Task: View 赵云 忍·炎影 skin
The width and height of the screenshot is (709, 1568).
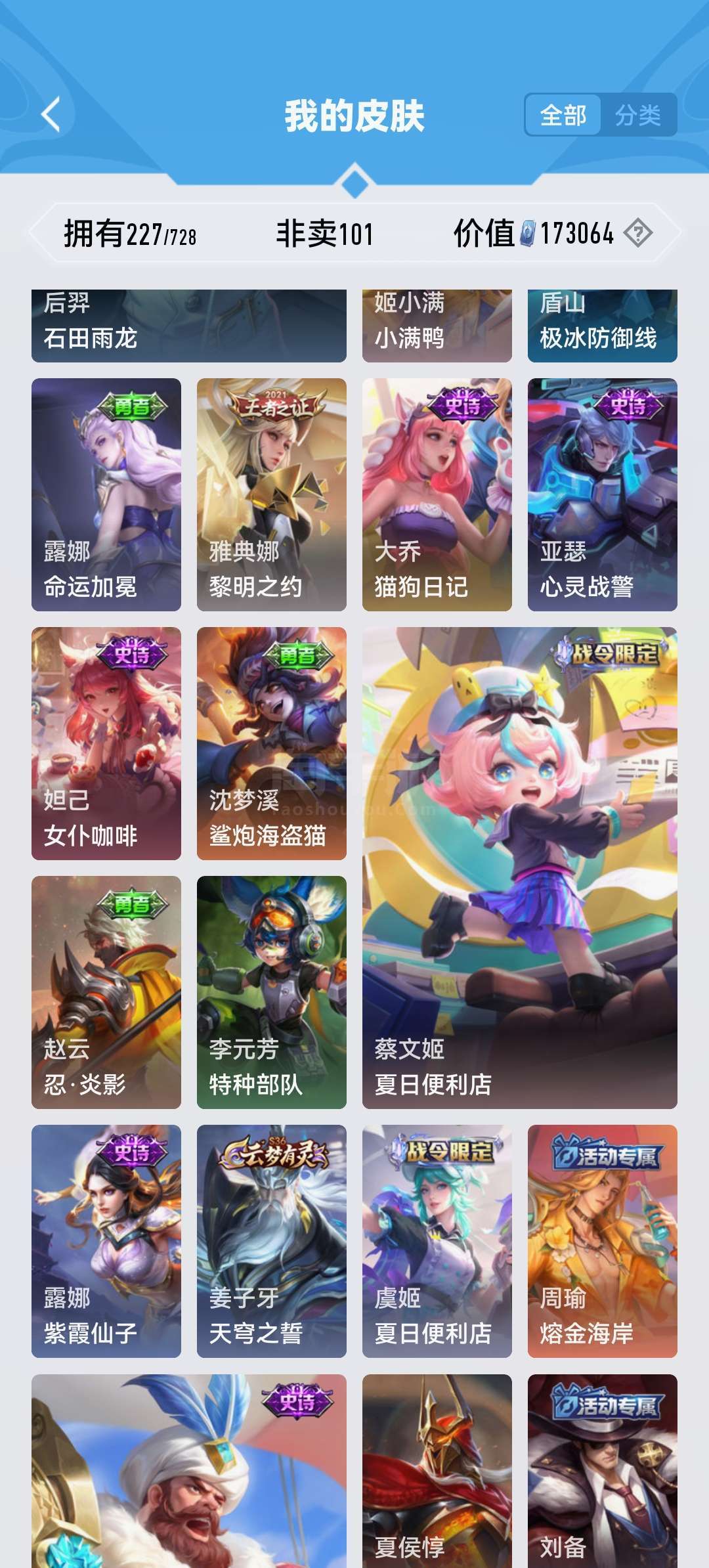Action: tap(106, 992)
